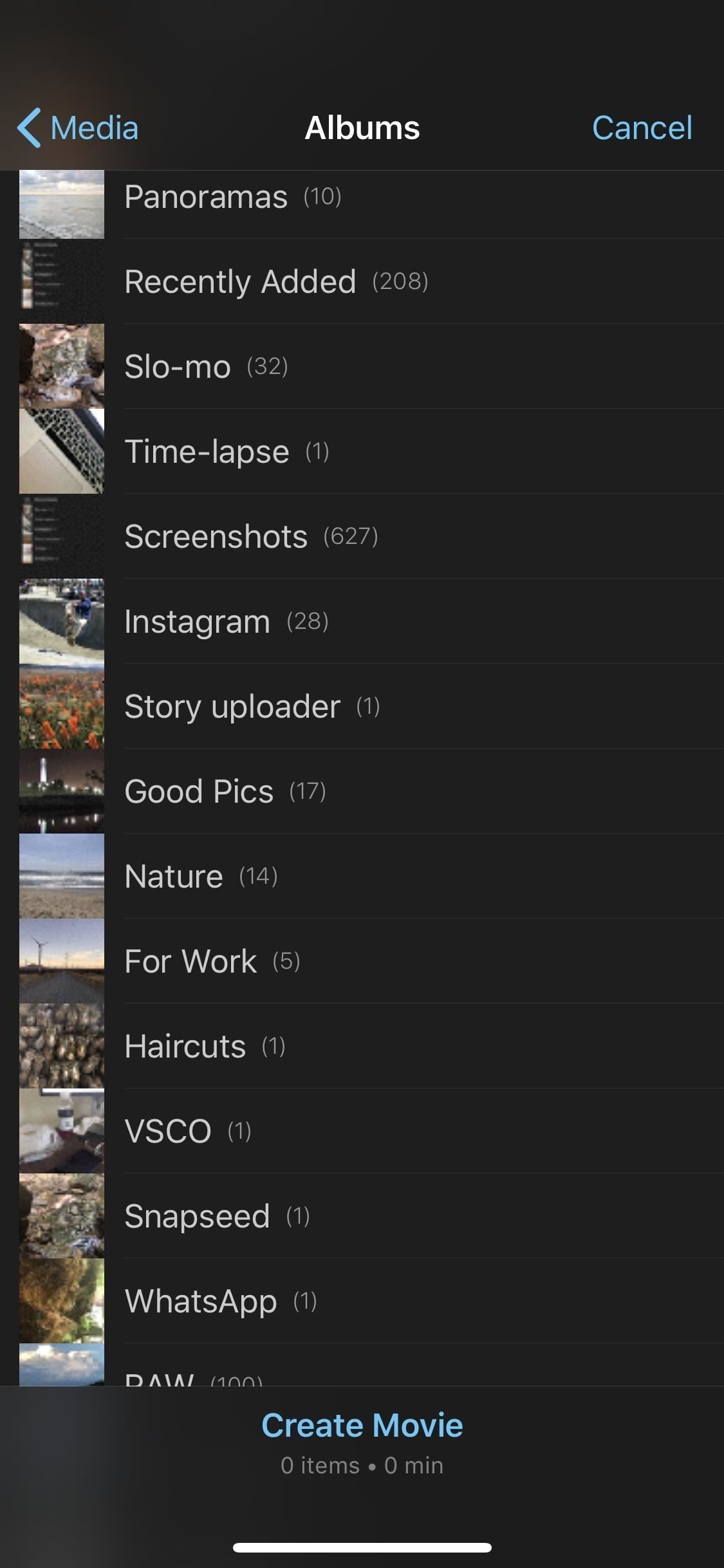
Task: Tap the Recently Added album thumbnail
Action: [x=62, y=281]
